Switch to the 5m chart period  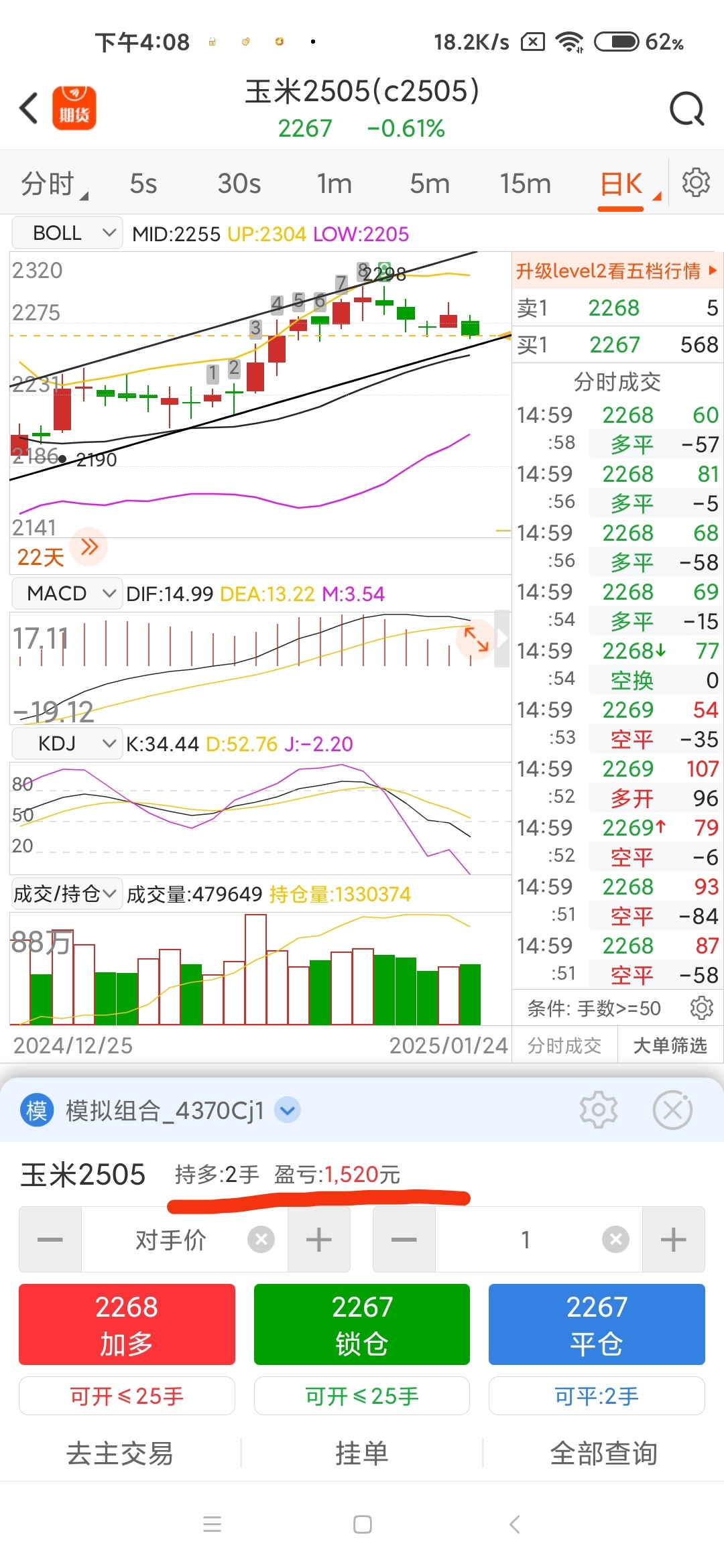click(430, 184)
